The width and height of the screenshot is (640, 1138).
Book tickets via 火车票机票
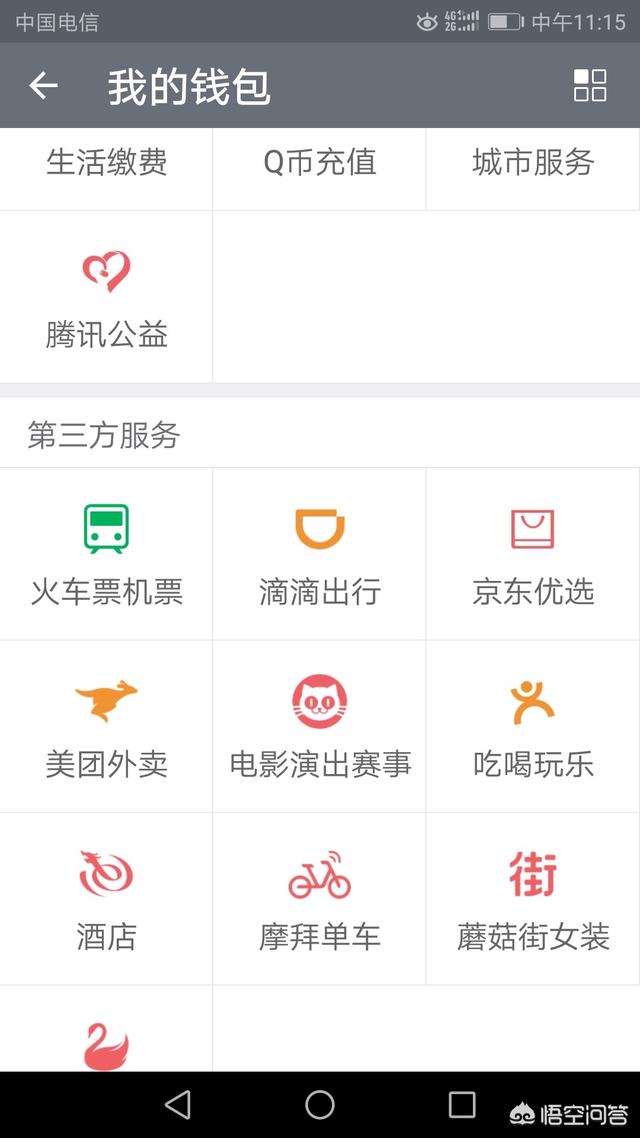(106, 554)
